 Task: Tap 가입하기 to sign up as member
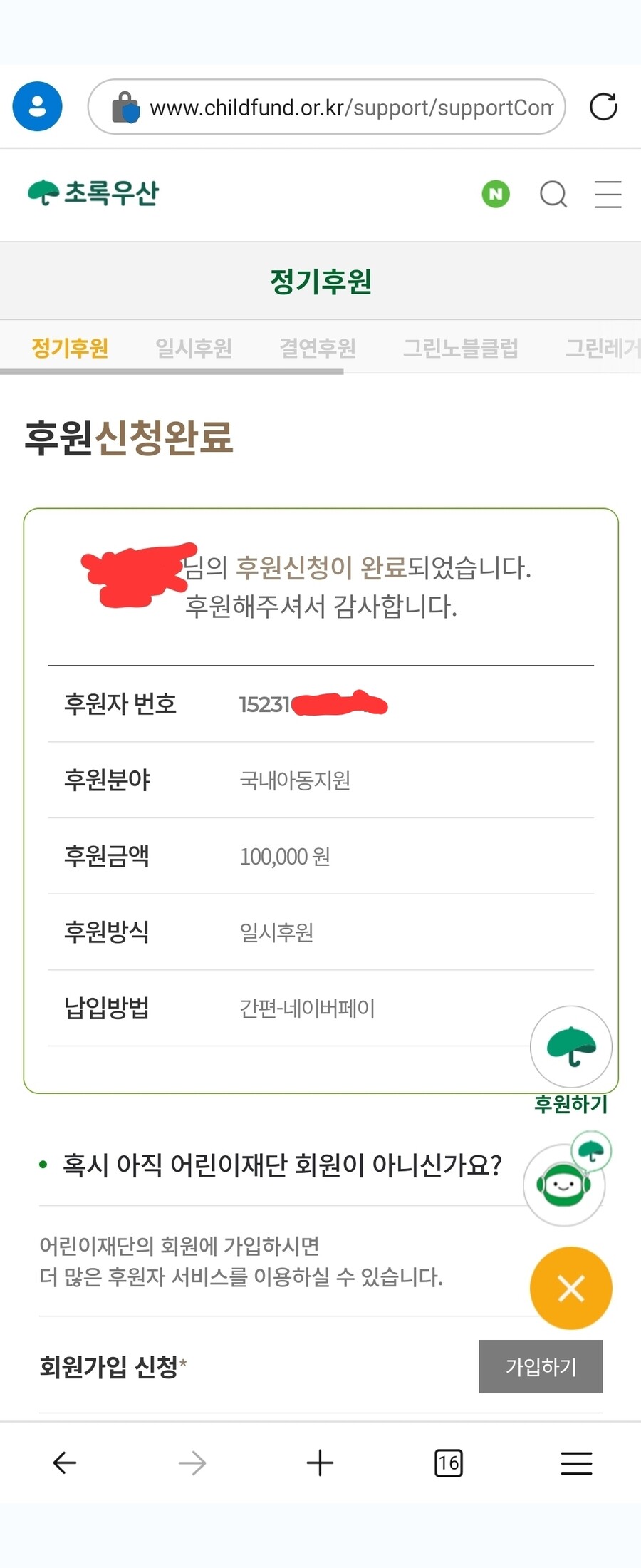tap(541, 1366)
